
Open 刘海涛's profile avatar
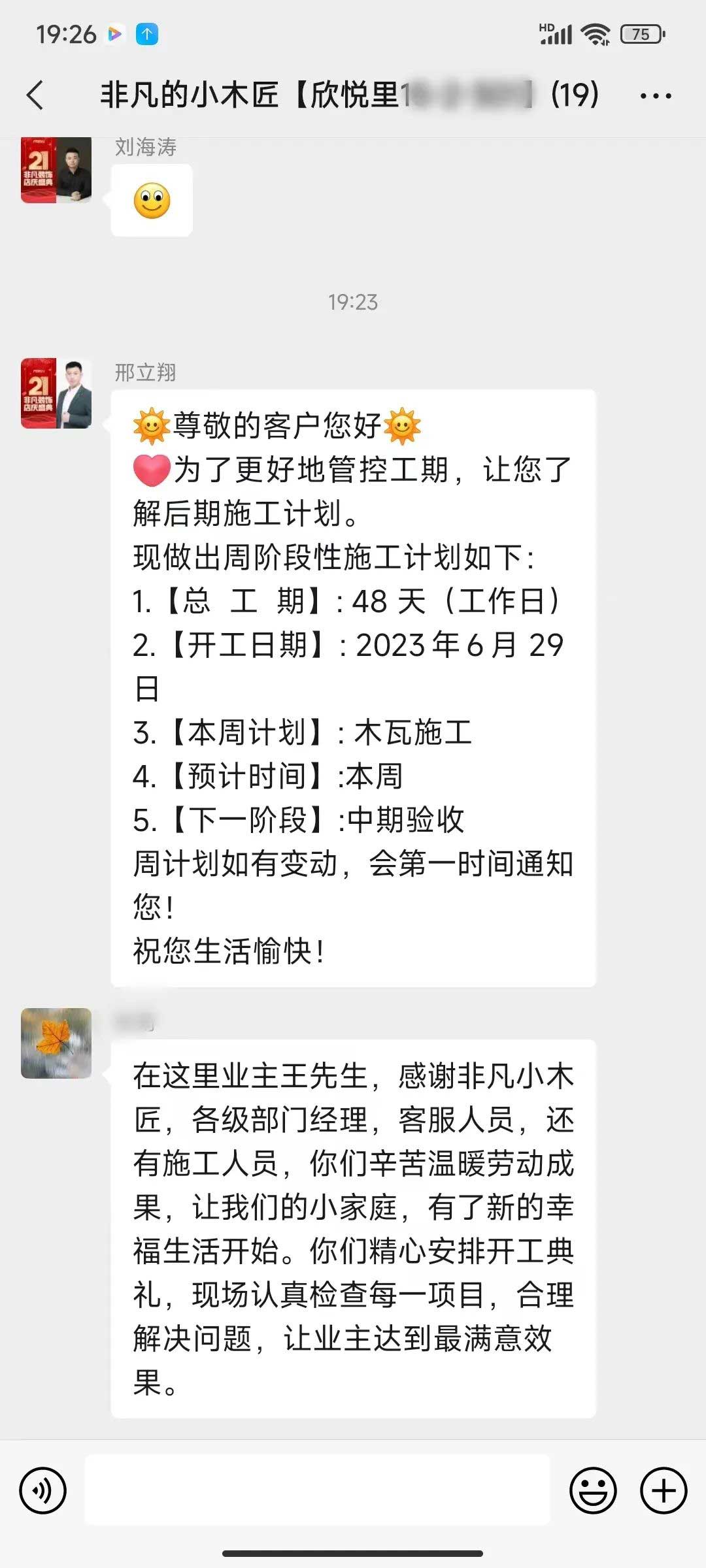pyautogui.click(x=56, y=170)
